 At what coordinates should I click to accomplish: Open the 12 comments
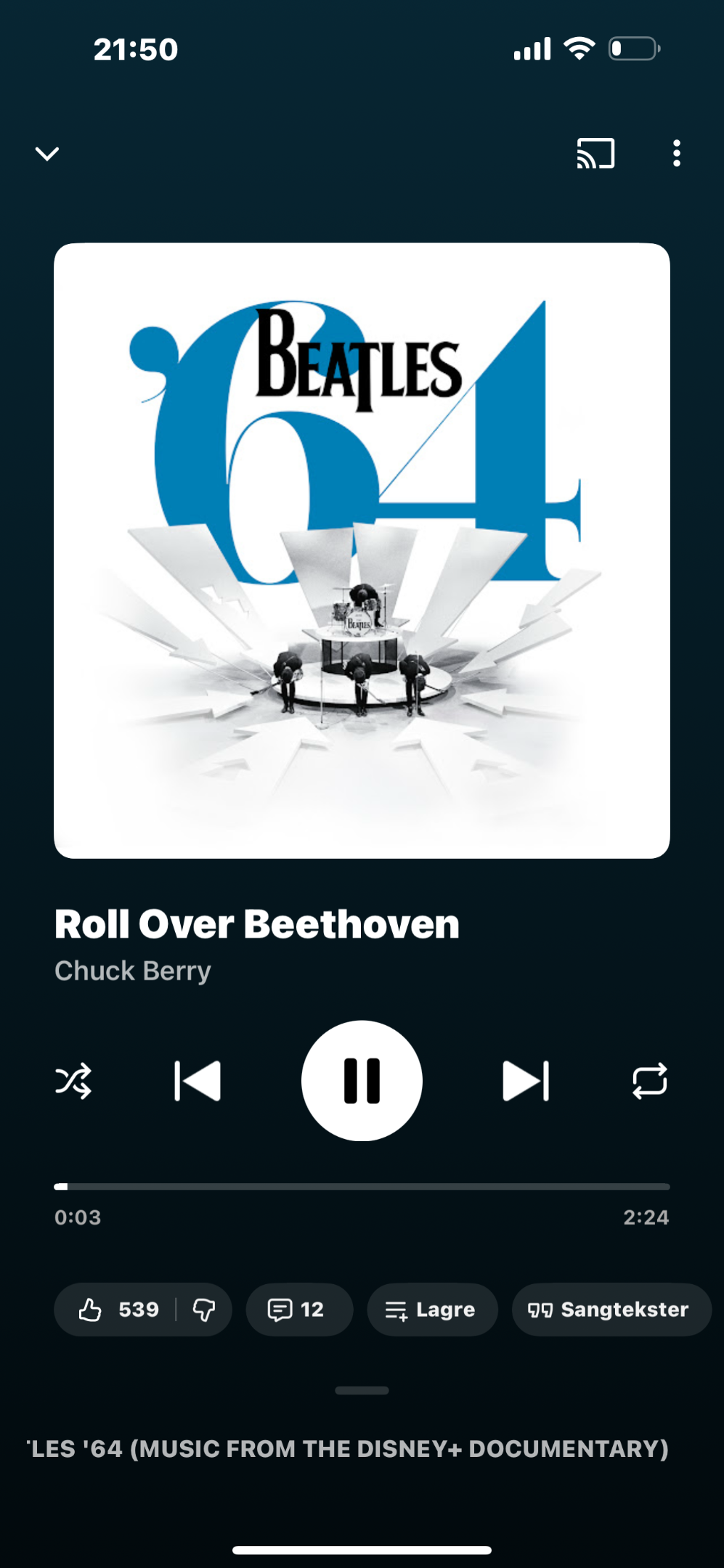(298, 1310)
